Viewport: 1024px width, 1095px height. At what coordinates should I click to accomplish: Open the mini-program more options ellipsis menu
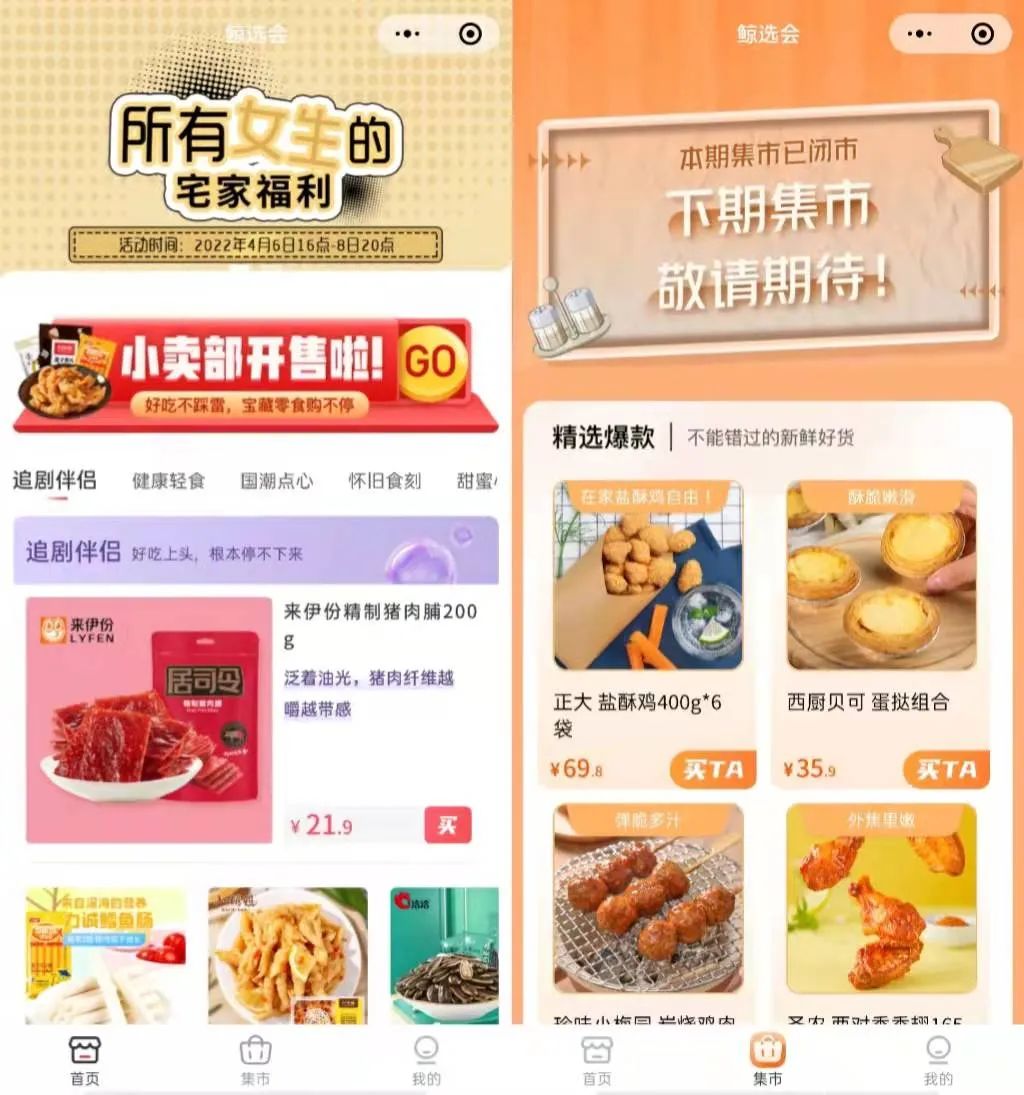click(406, 33)
